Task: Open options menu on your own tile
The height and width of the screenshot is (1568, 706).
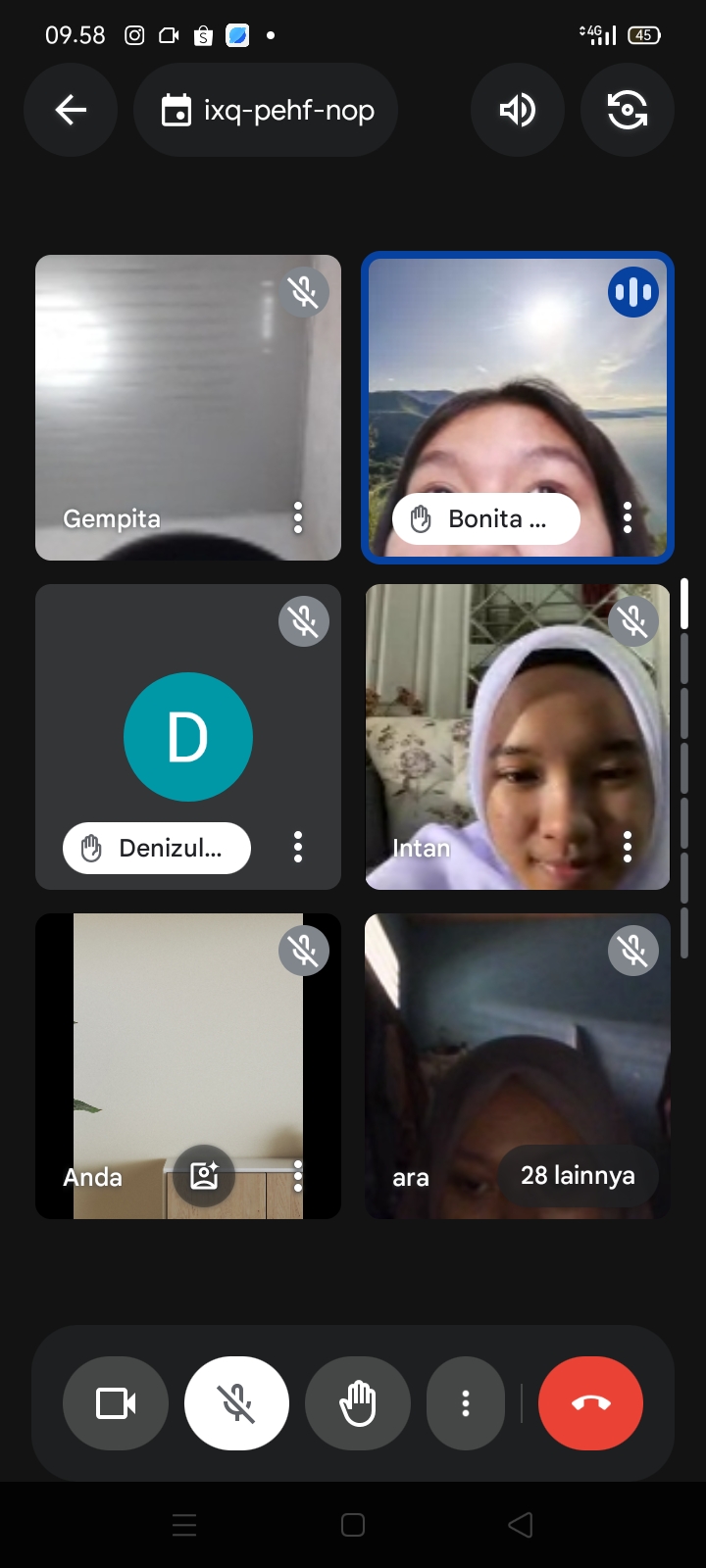Action: (298, 1176)
